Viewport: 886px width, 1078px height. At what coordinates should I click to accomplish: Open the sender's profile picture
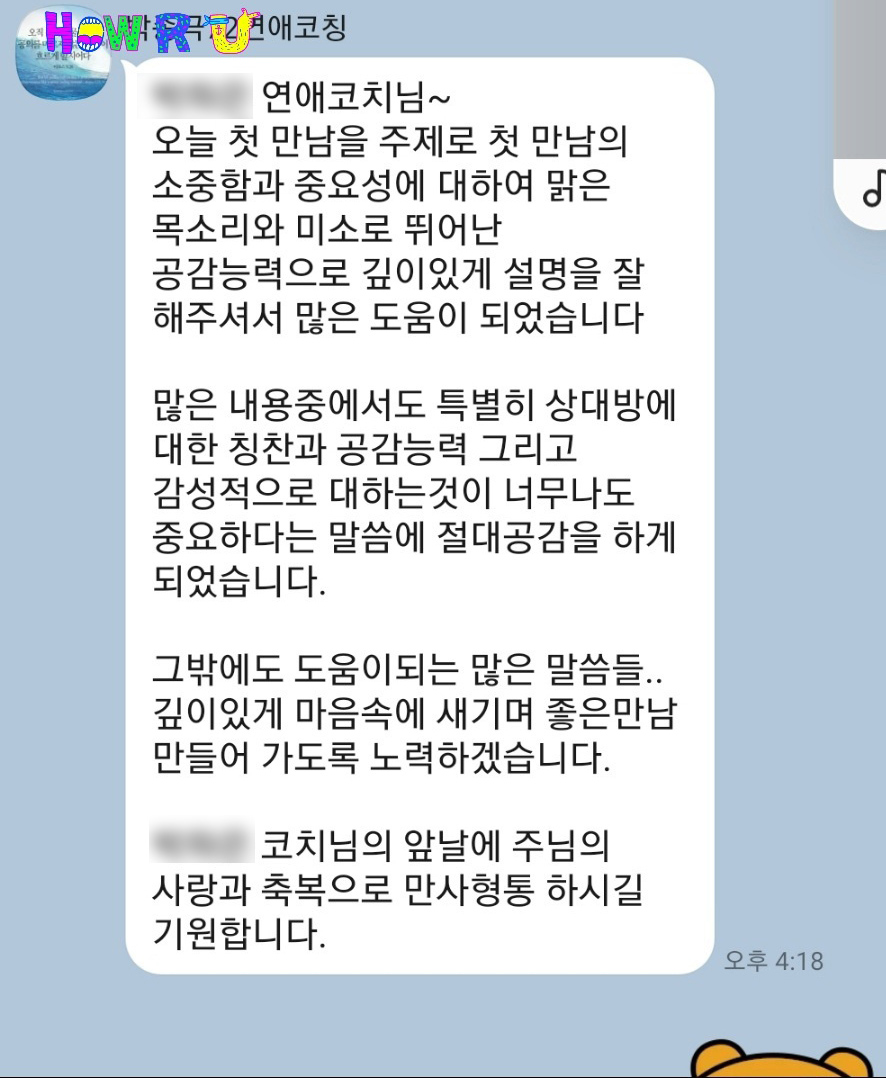62,55
